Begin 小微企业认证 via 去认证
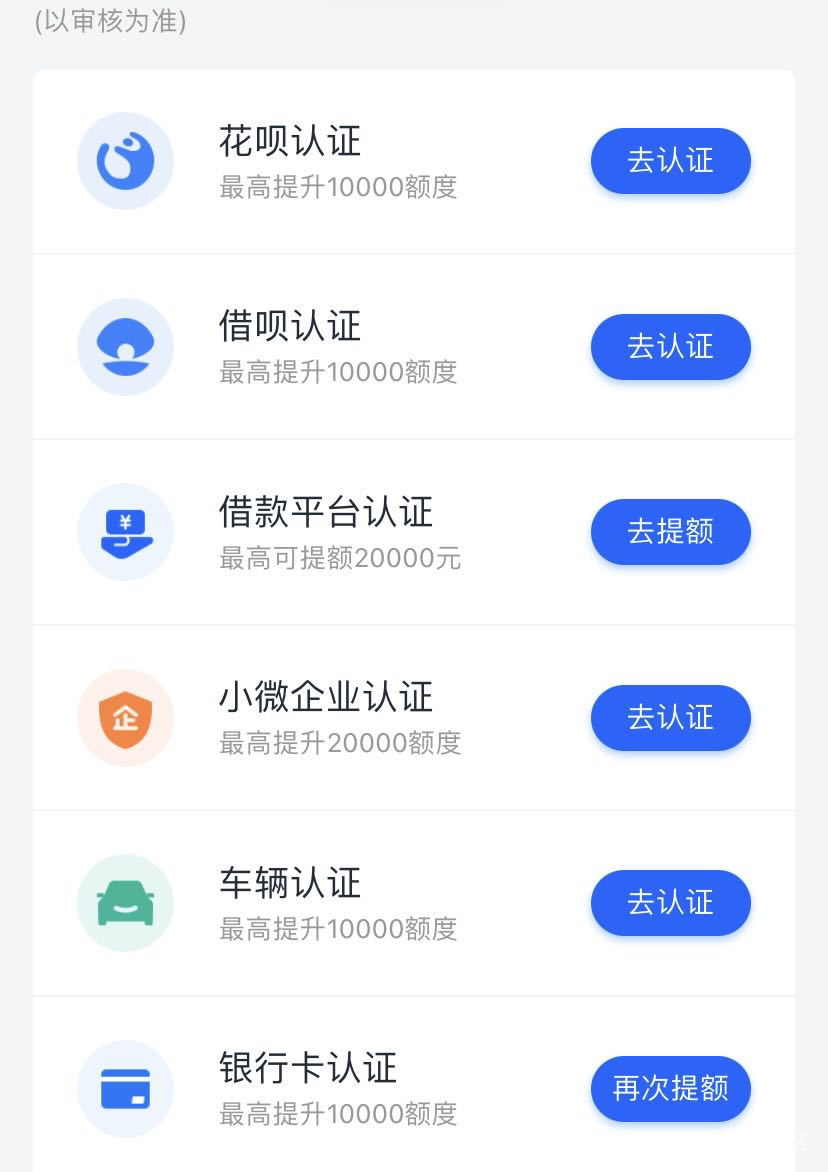 [x=670, y=718]
